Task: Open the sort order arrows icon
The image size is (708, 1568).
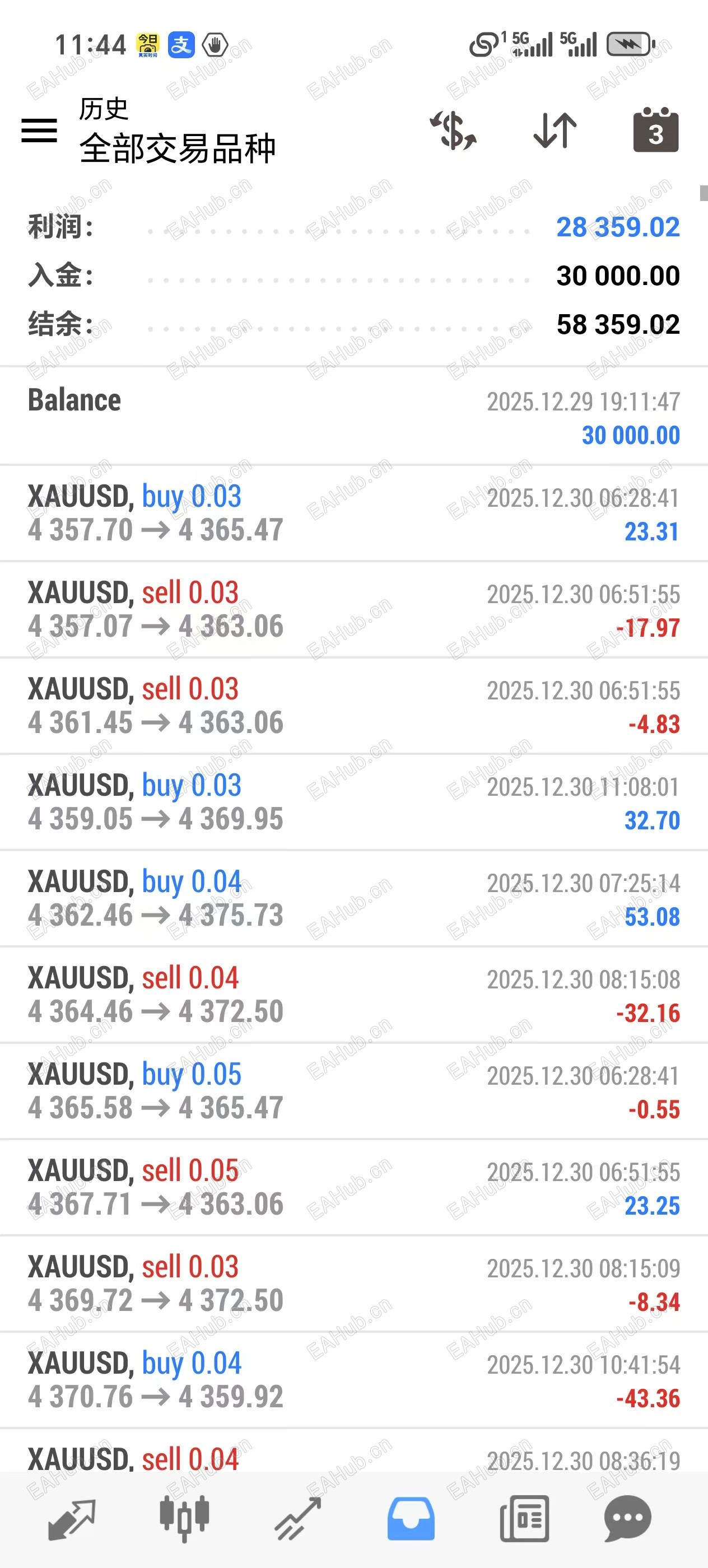Action: click(x=555, y=130)
